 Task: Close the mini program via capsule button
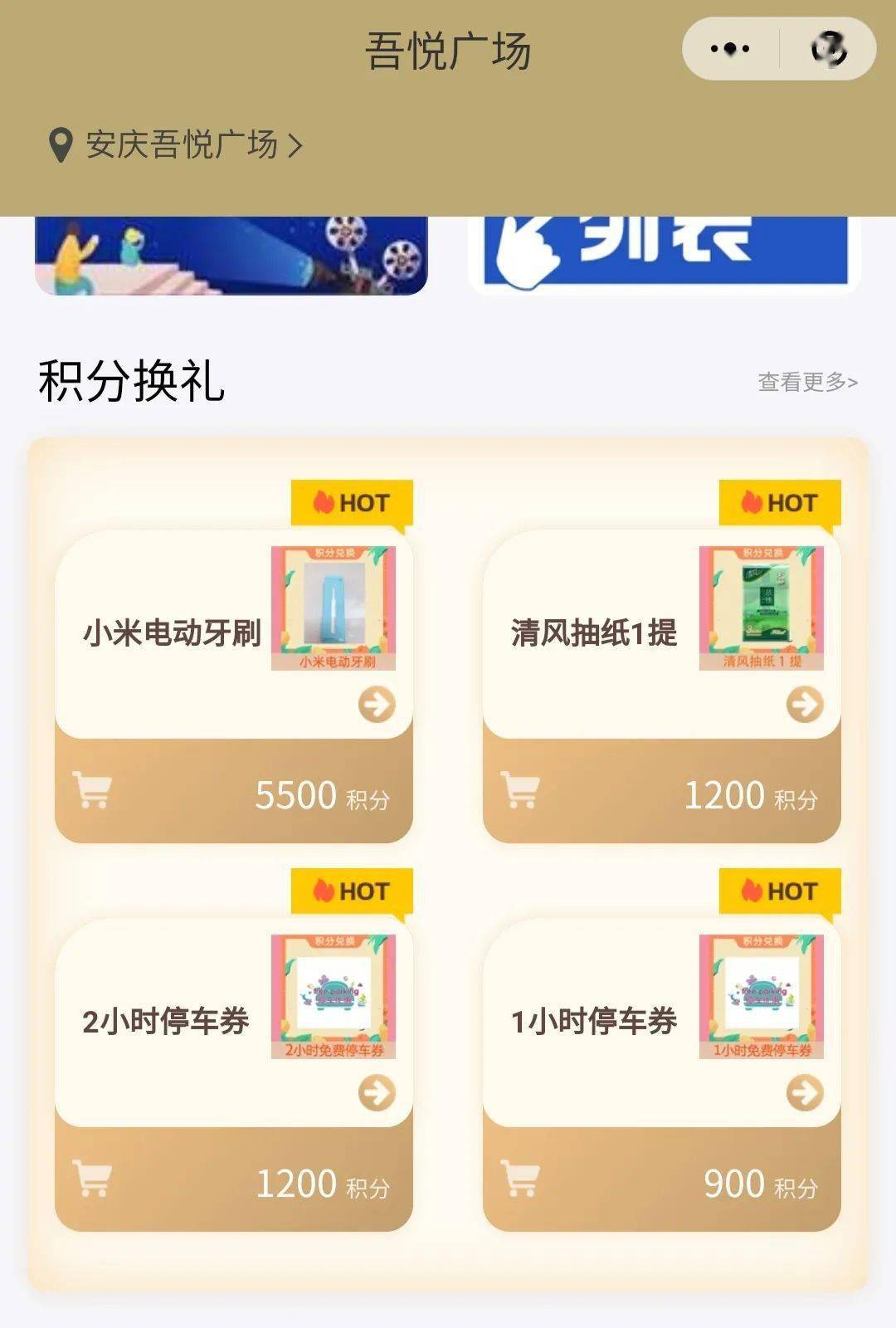click(x=828, y=50)
